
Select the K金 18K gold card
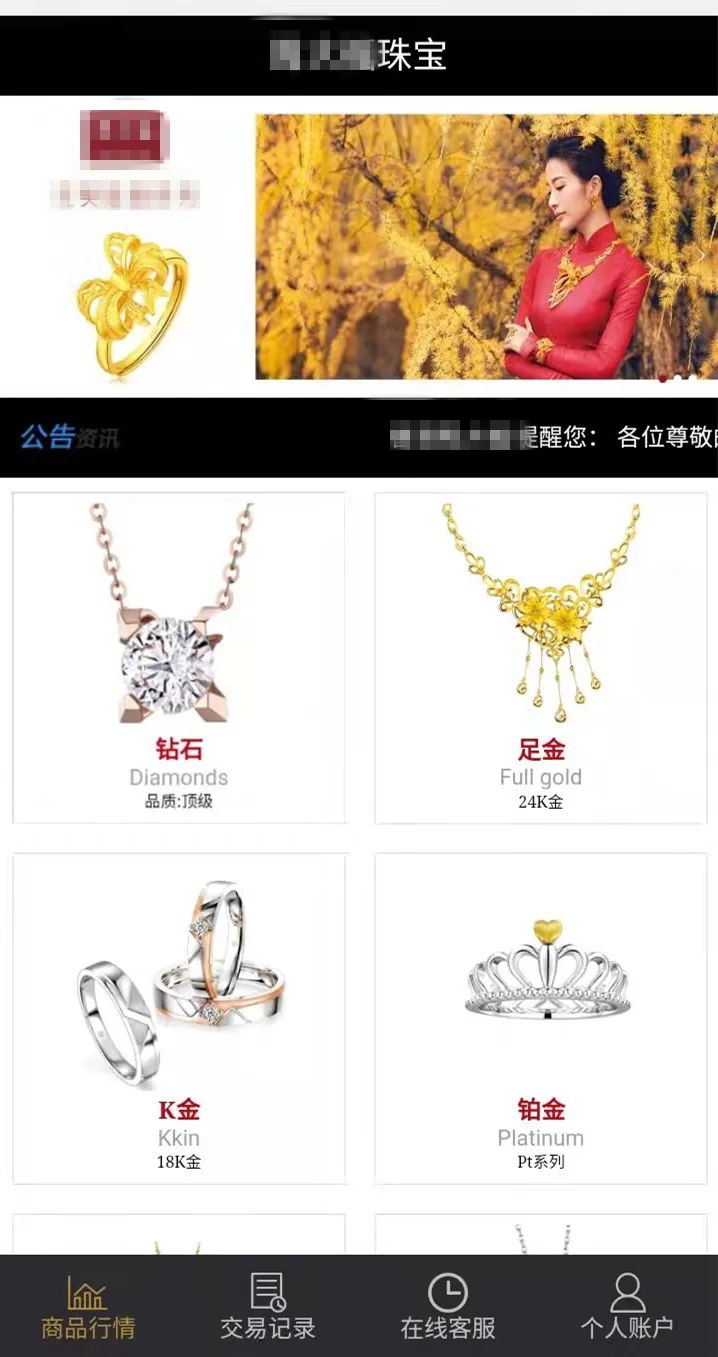179,1018
